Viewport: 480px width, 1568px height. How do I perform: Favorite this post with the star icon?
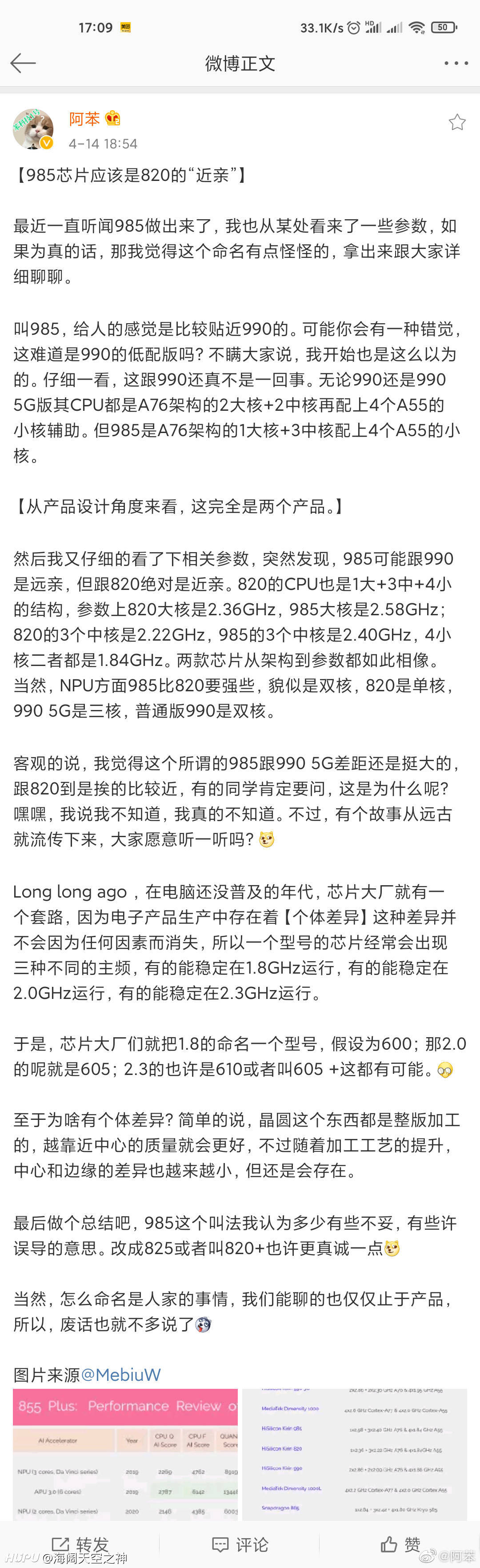[x=457, y=122]
